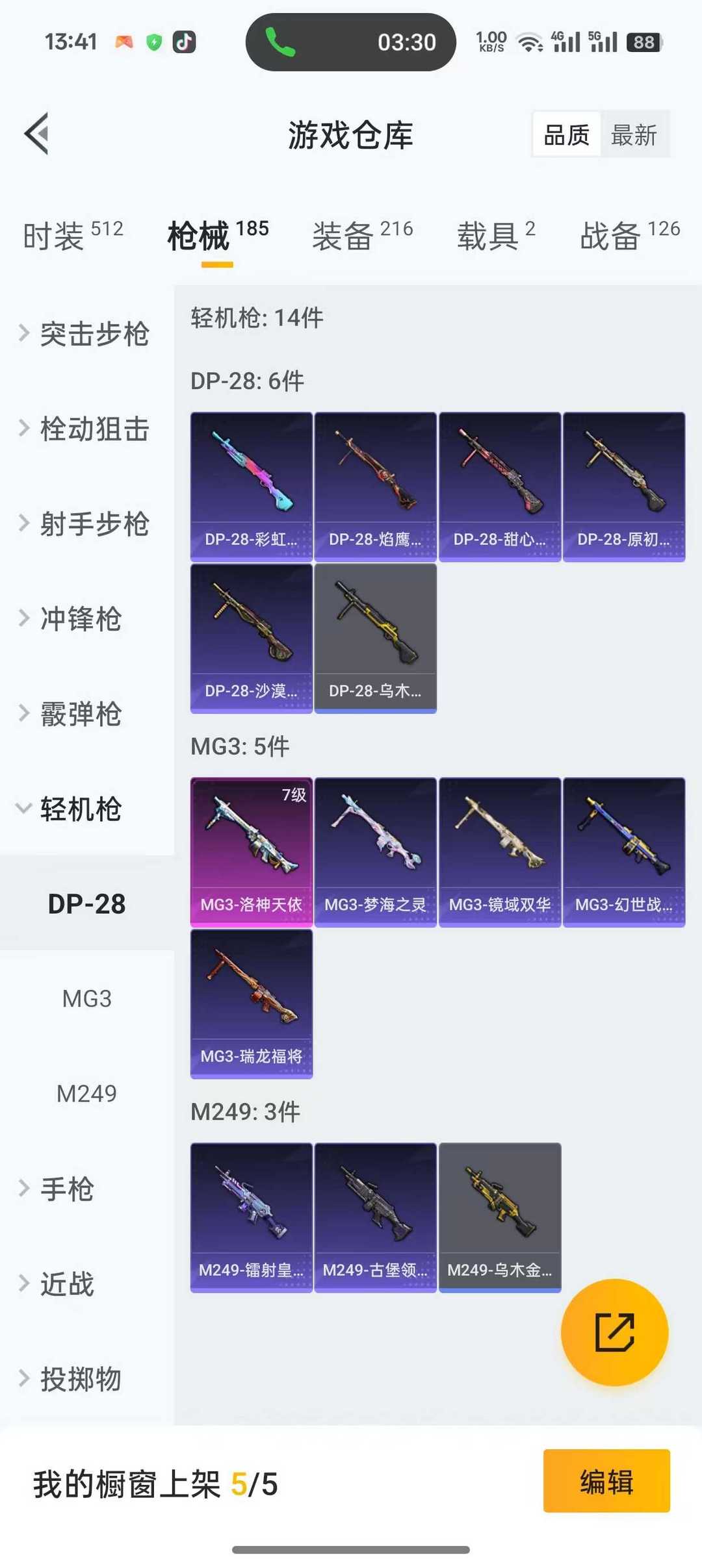Enable the 品质 quality sort
The height and width of the screenshot is (1568, 702).
coord(566,134)
